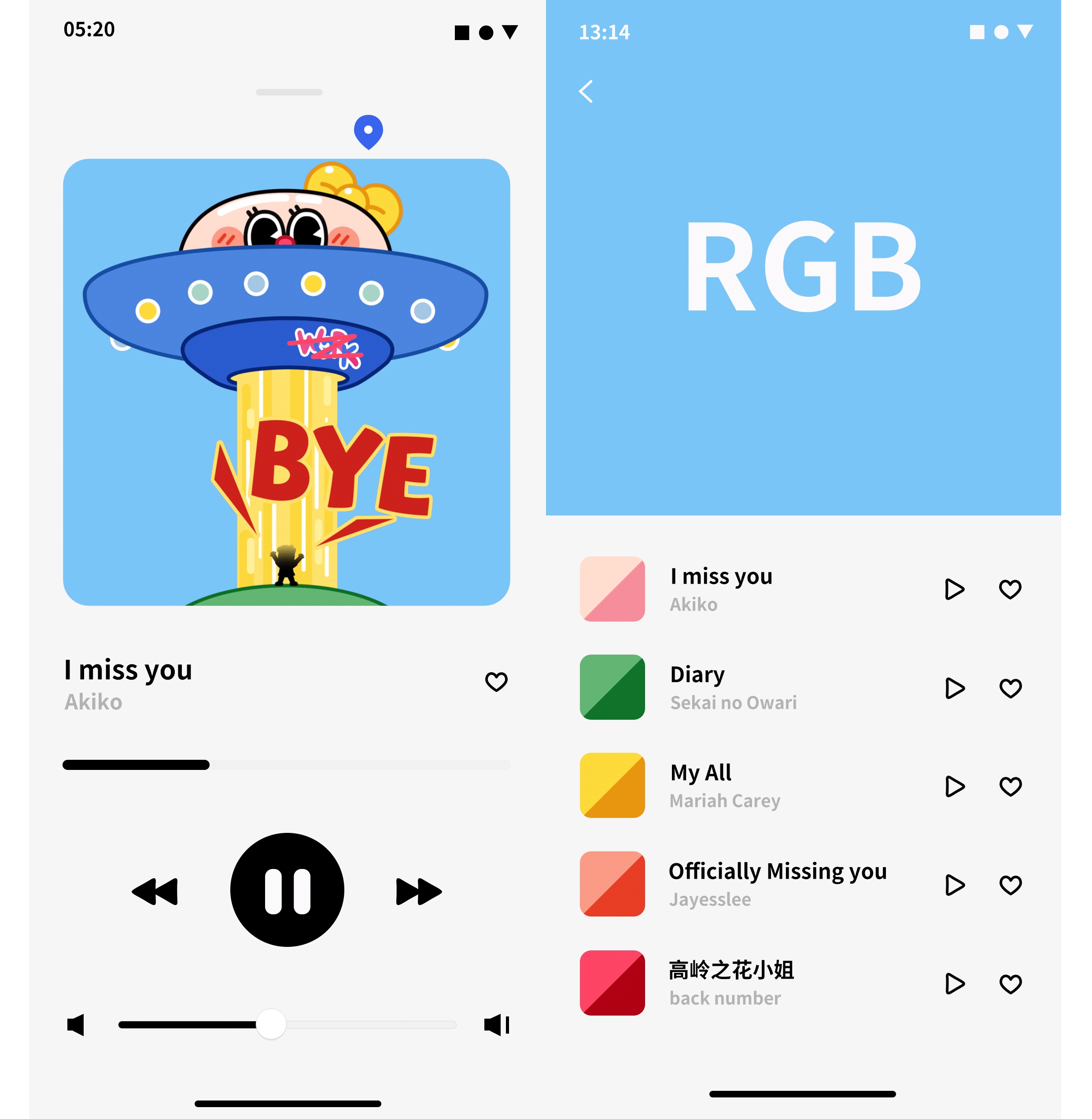Tap the volume slider to adjust loudness
Screen dimensions: 1092x1119
click(x=287, y=1024)
